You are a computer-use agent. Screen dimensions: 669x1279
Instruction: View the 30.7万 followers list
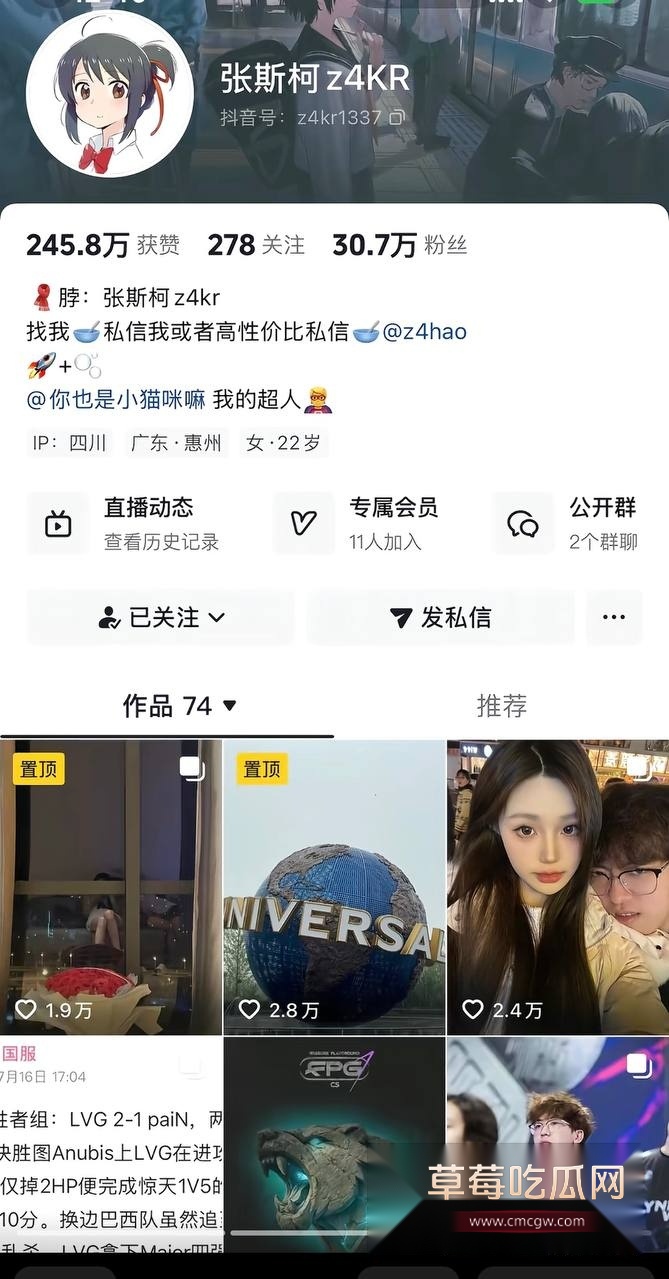399,245
